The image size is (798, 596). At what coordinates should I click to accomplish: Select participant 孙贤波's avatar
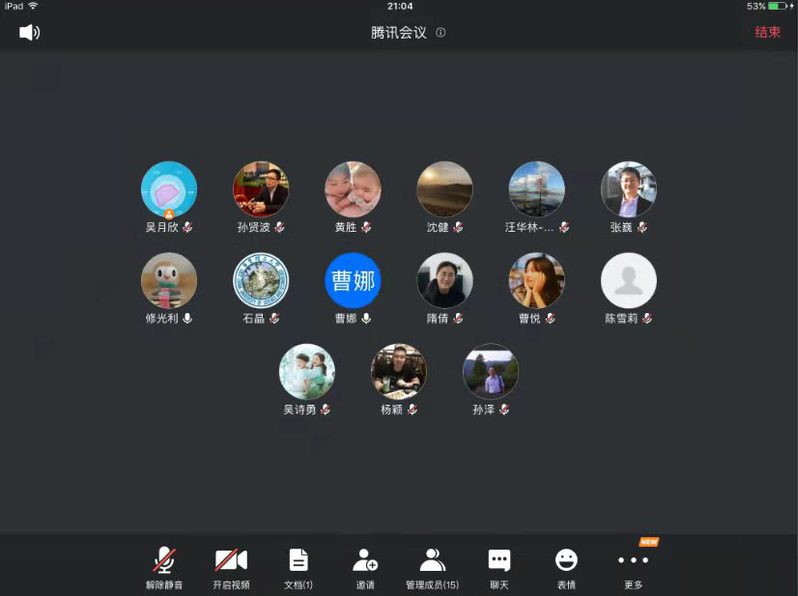pos(261,189)
